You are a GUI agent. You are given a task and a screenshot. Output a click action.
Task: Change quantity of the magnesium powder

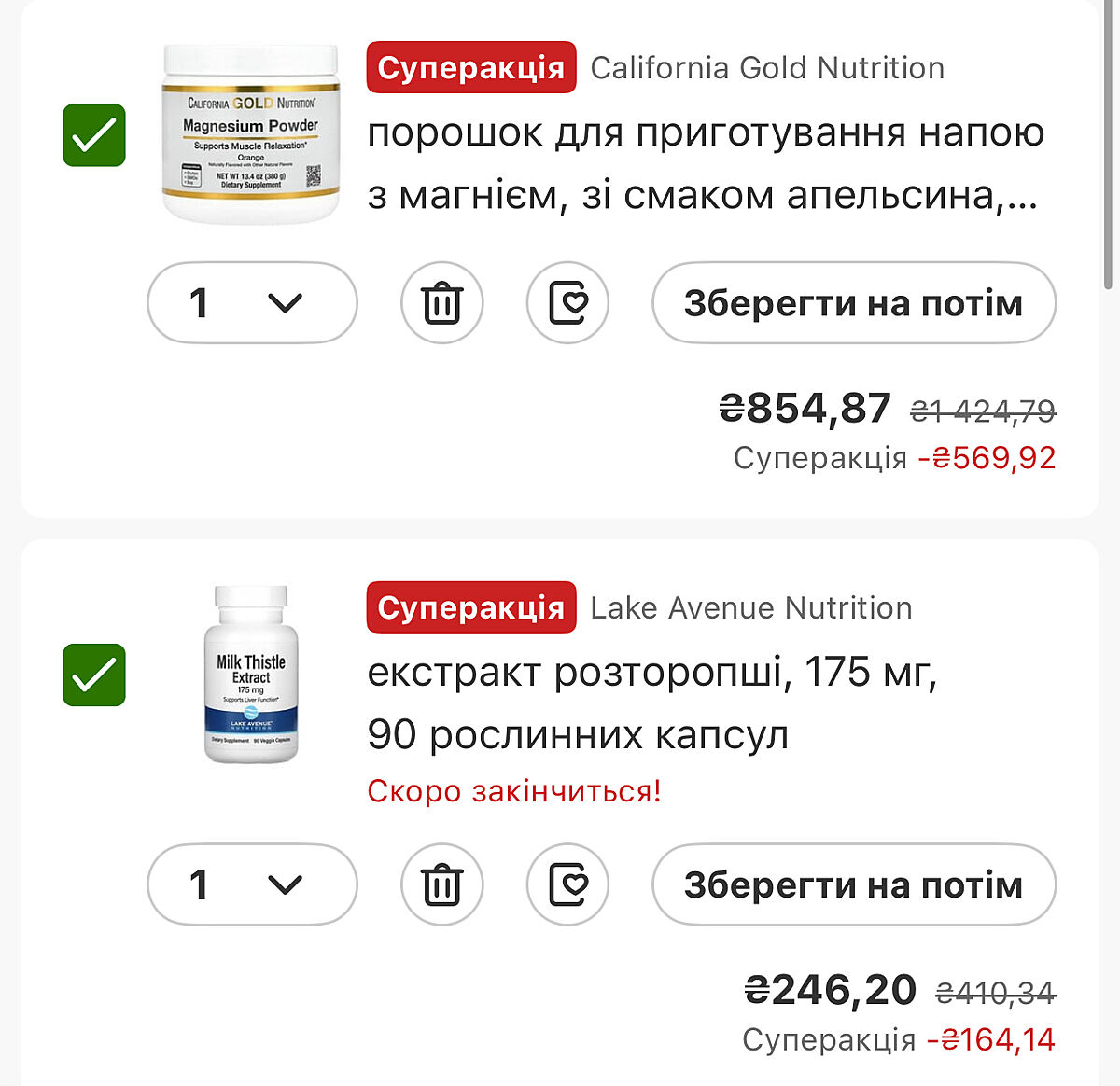coord(252,303)
